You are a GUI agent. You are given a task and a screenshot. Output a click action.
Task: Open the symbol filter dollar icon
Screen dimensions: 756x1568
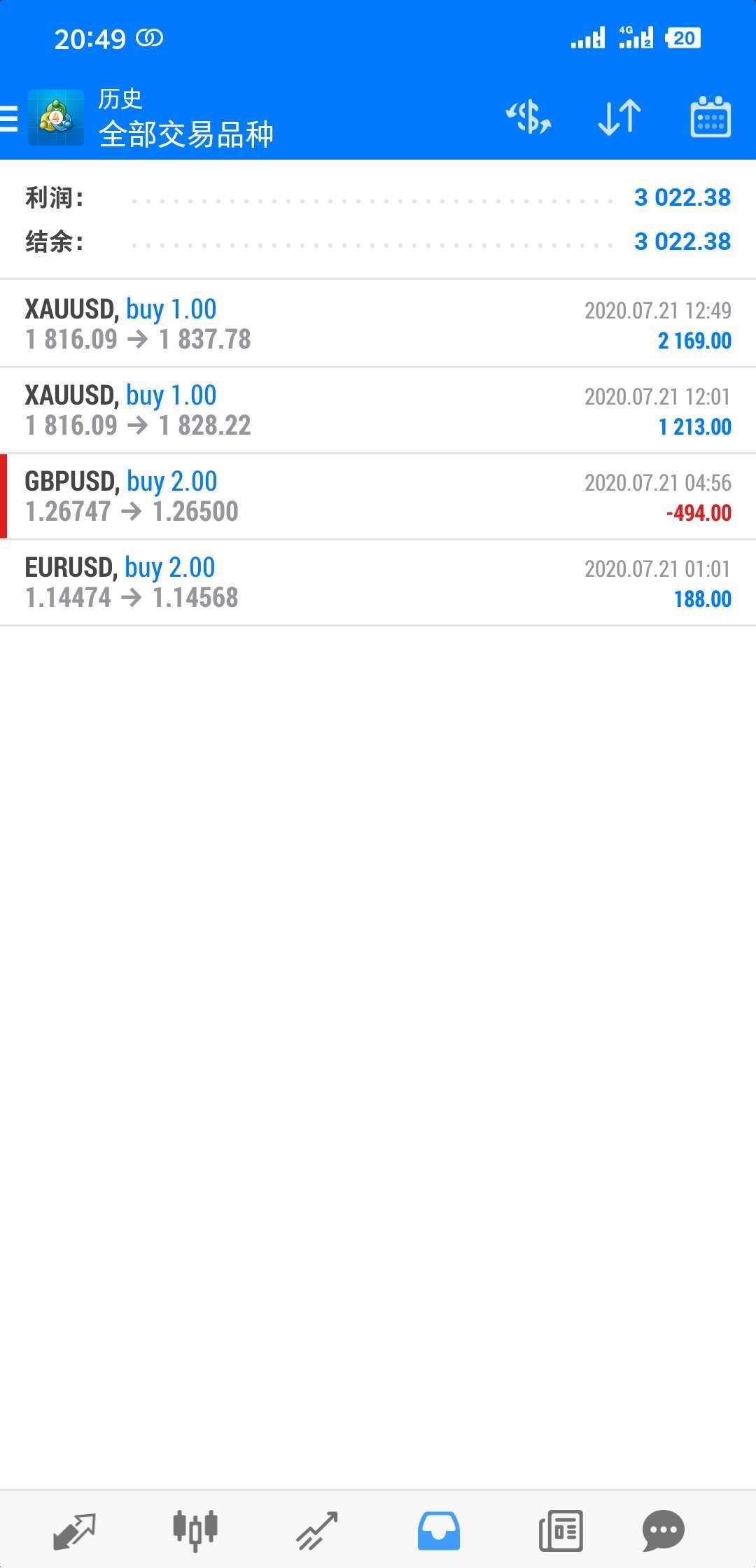pyautogui.click(x=528, y=117)
